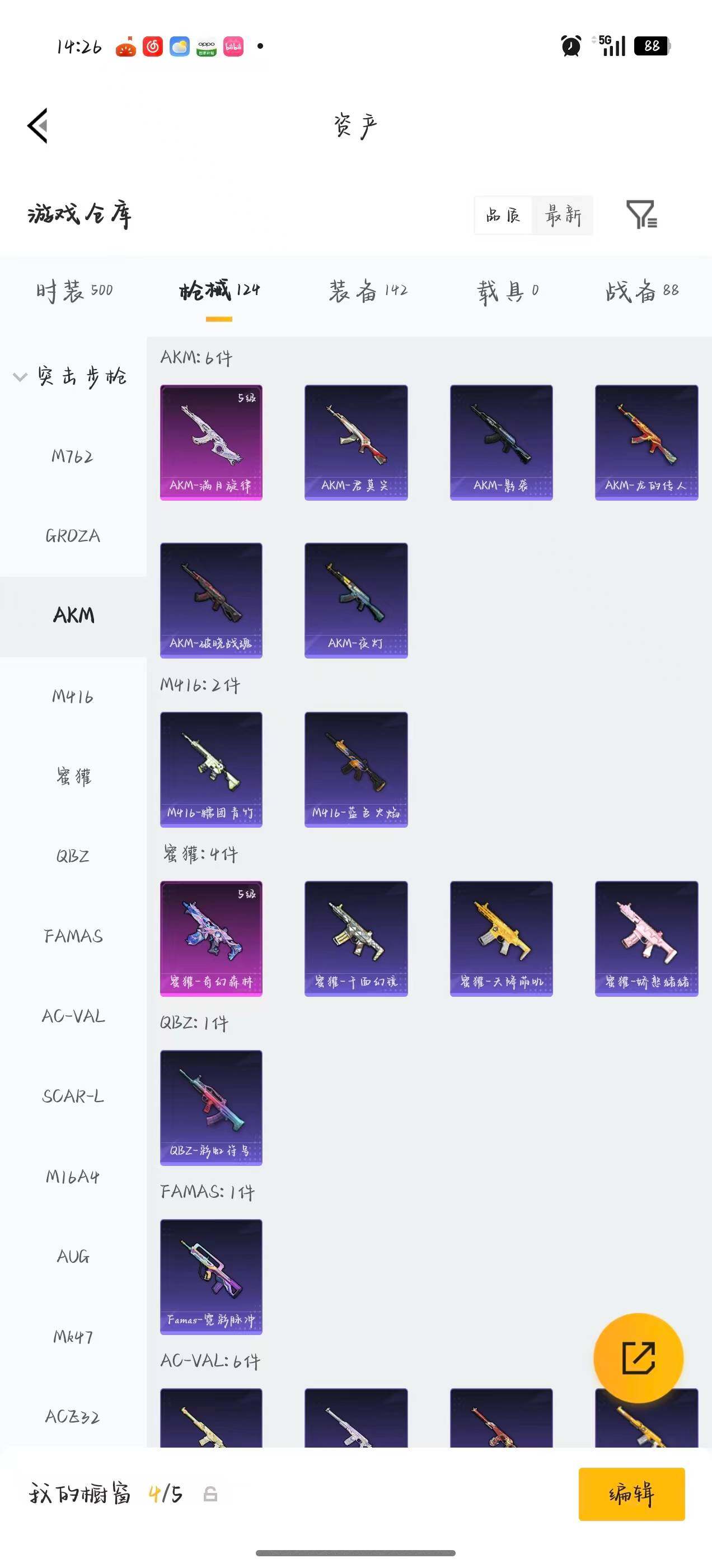Viewport: 712px width, 1568px height.
Task: View the QBZ-彩虹符号 skin
Action: 211,1108
